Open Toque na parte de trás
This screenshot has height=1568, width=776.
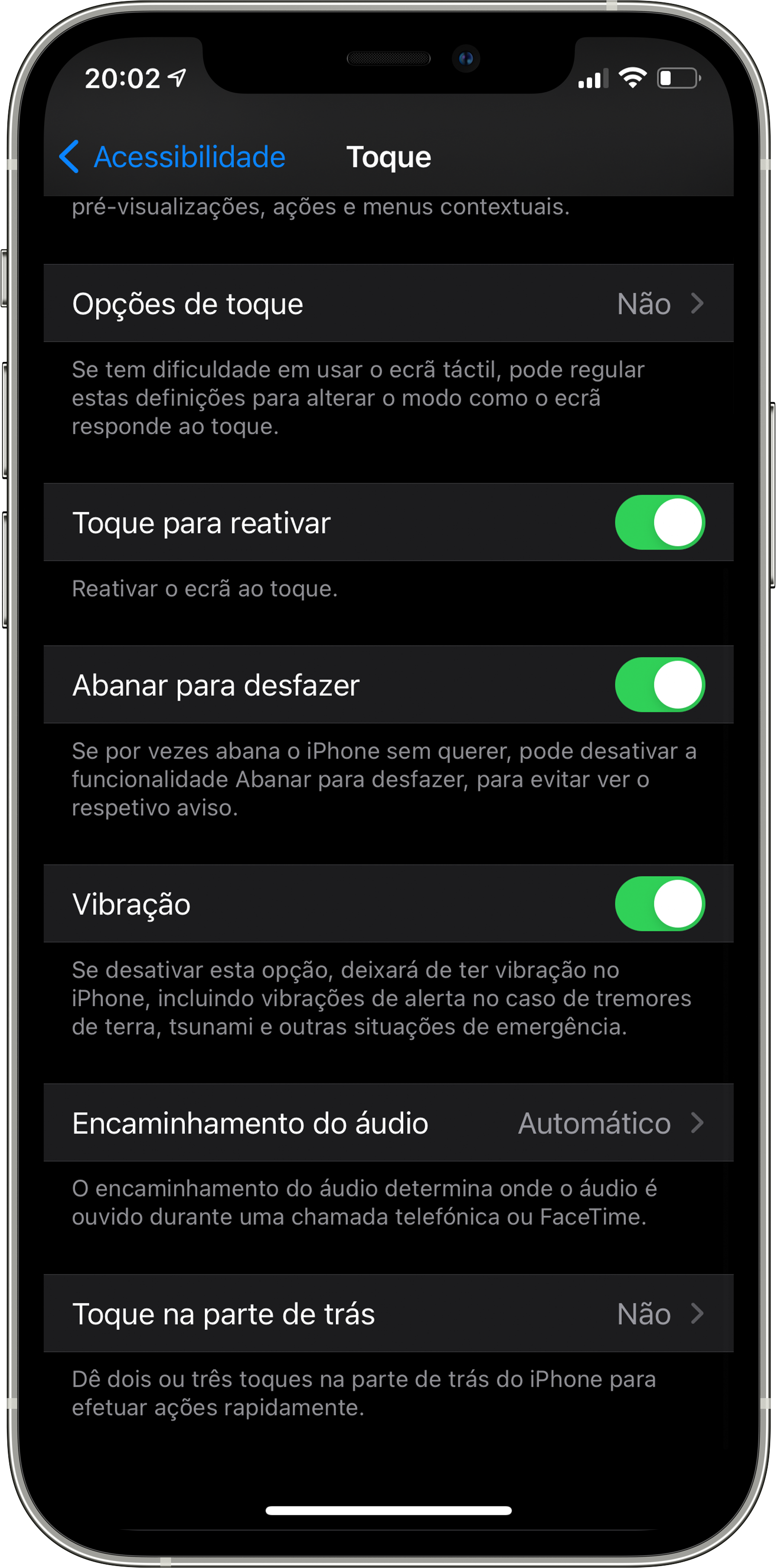(388, 1313)
